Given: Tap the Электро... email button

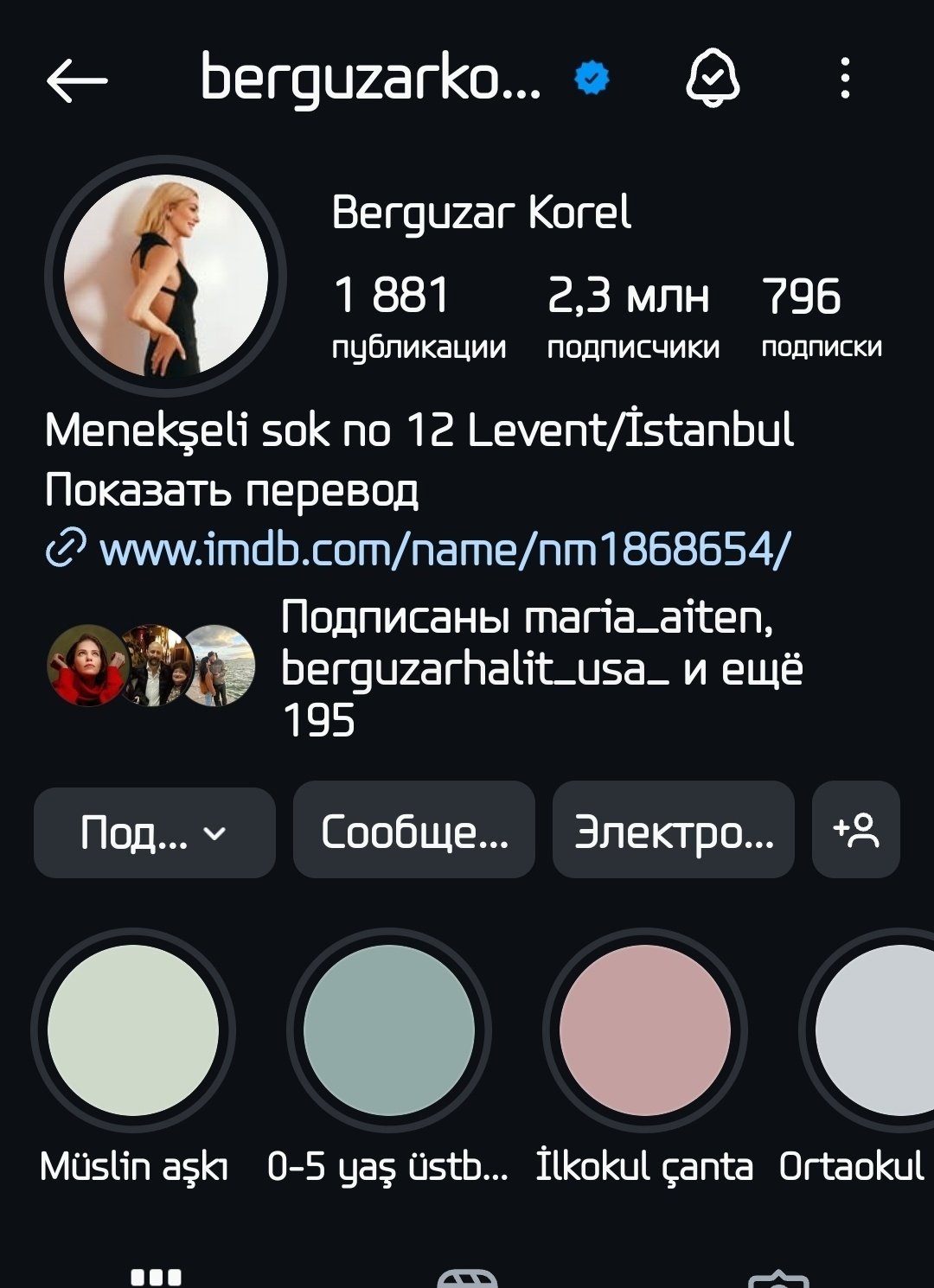Looking at the screenshot, I should pyautogui.click(x=674, y=832).
